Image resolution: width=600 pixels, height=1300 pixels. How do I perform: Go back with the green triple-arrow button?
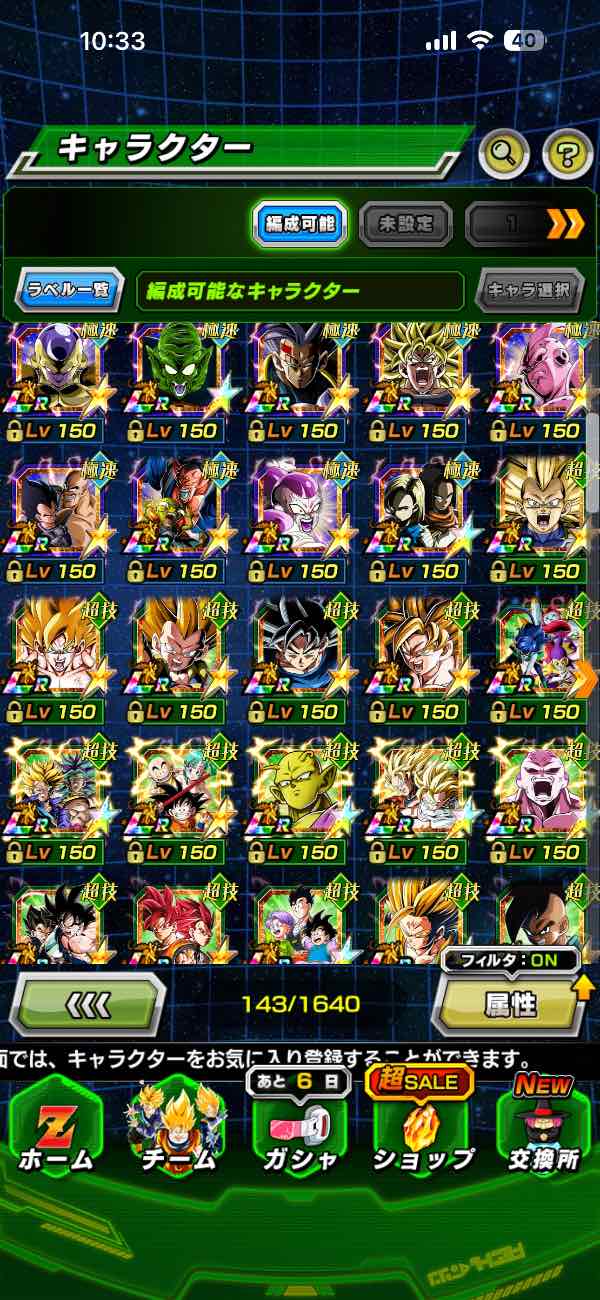click(88, 1003)
